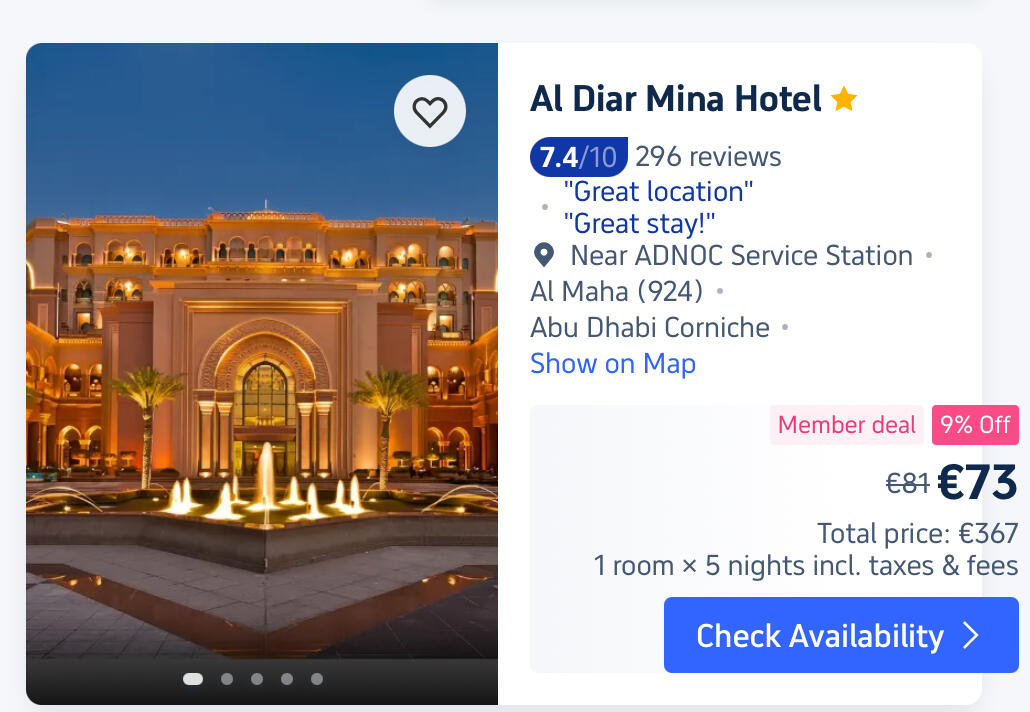Save Al Diar Mina Hotel to favorites
This screenshot has width=1030, height=712.
point(430,111)
